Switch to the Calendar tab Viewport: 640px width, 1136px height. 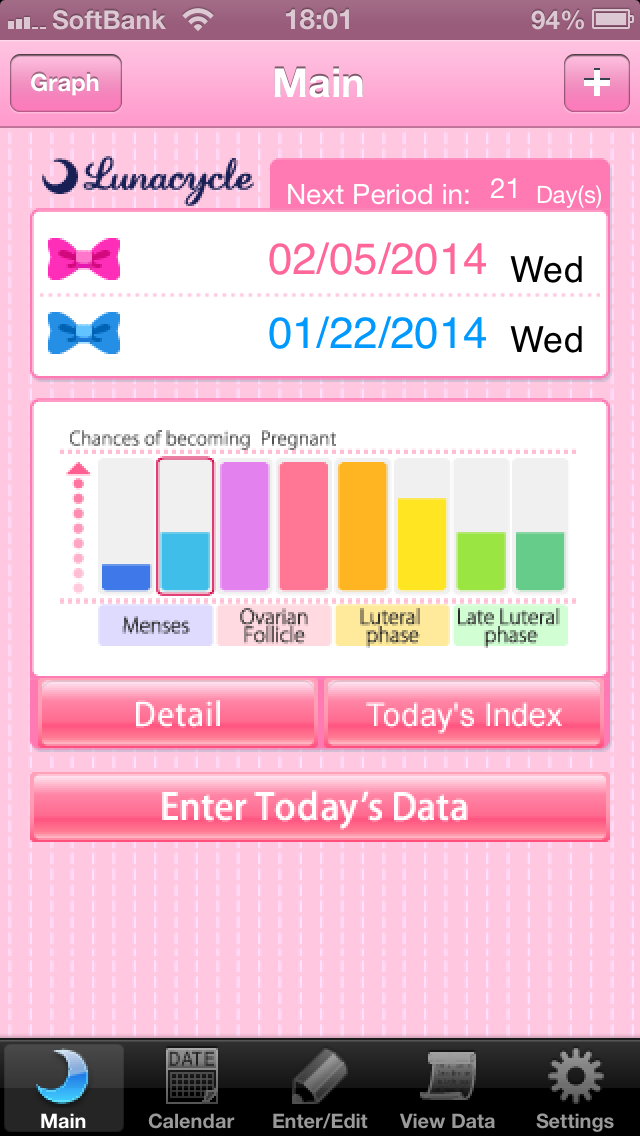coord(191,1089)
